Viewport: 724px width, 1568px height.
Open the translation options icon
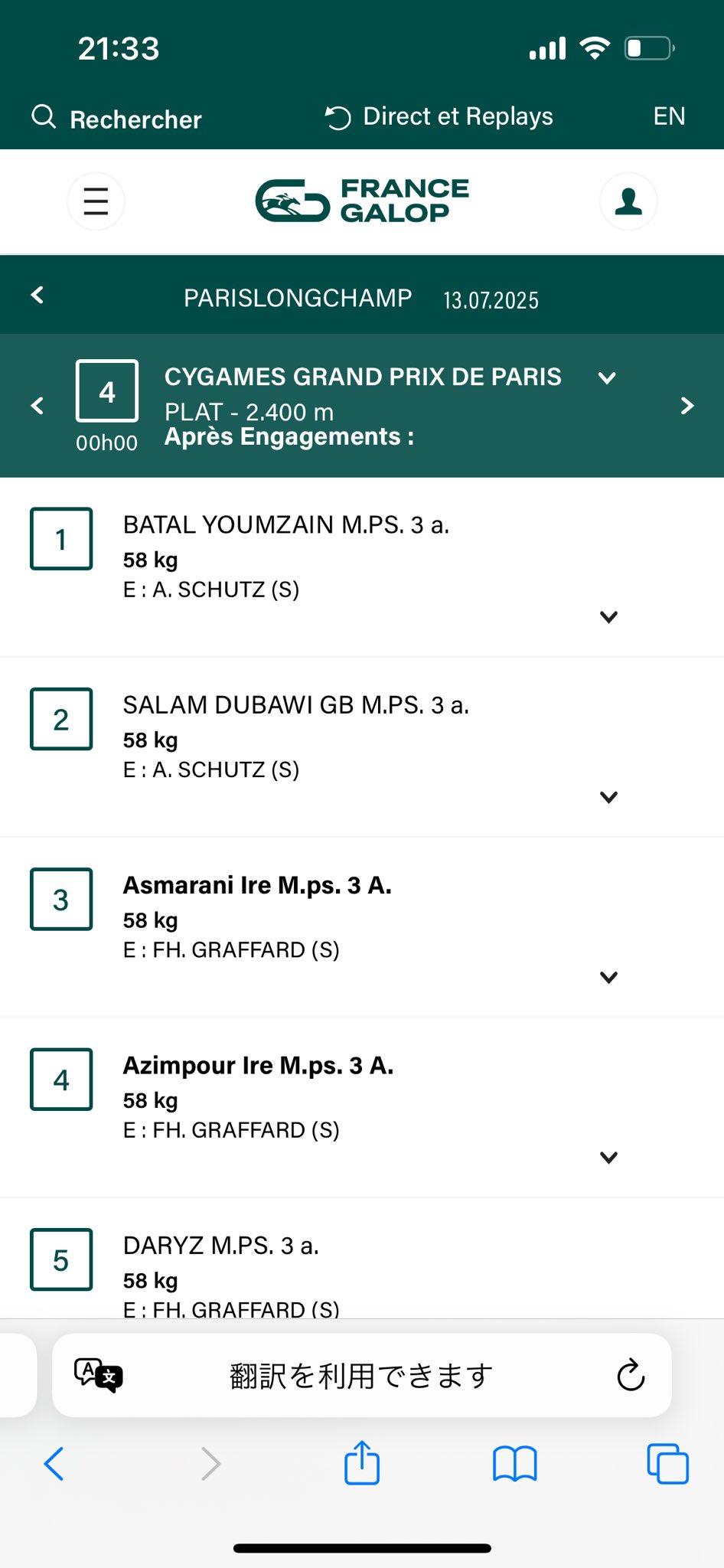click(98, 1376)
